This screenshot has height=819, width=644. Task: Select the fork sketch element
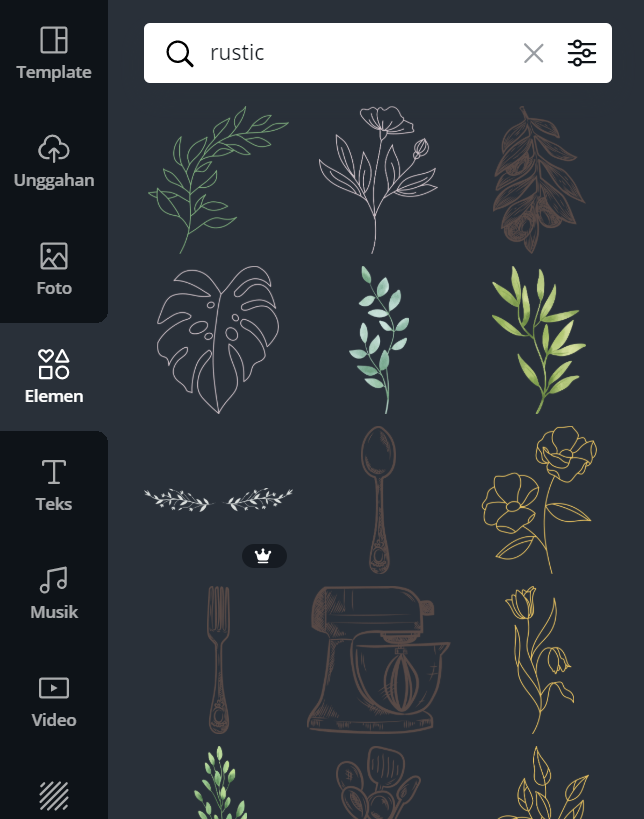tap(218, 658)
